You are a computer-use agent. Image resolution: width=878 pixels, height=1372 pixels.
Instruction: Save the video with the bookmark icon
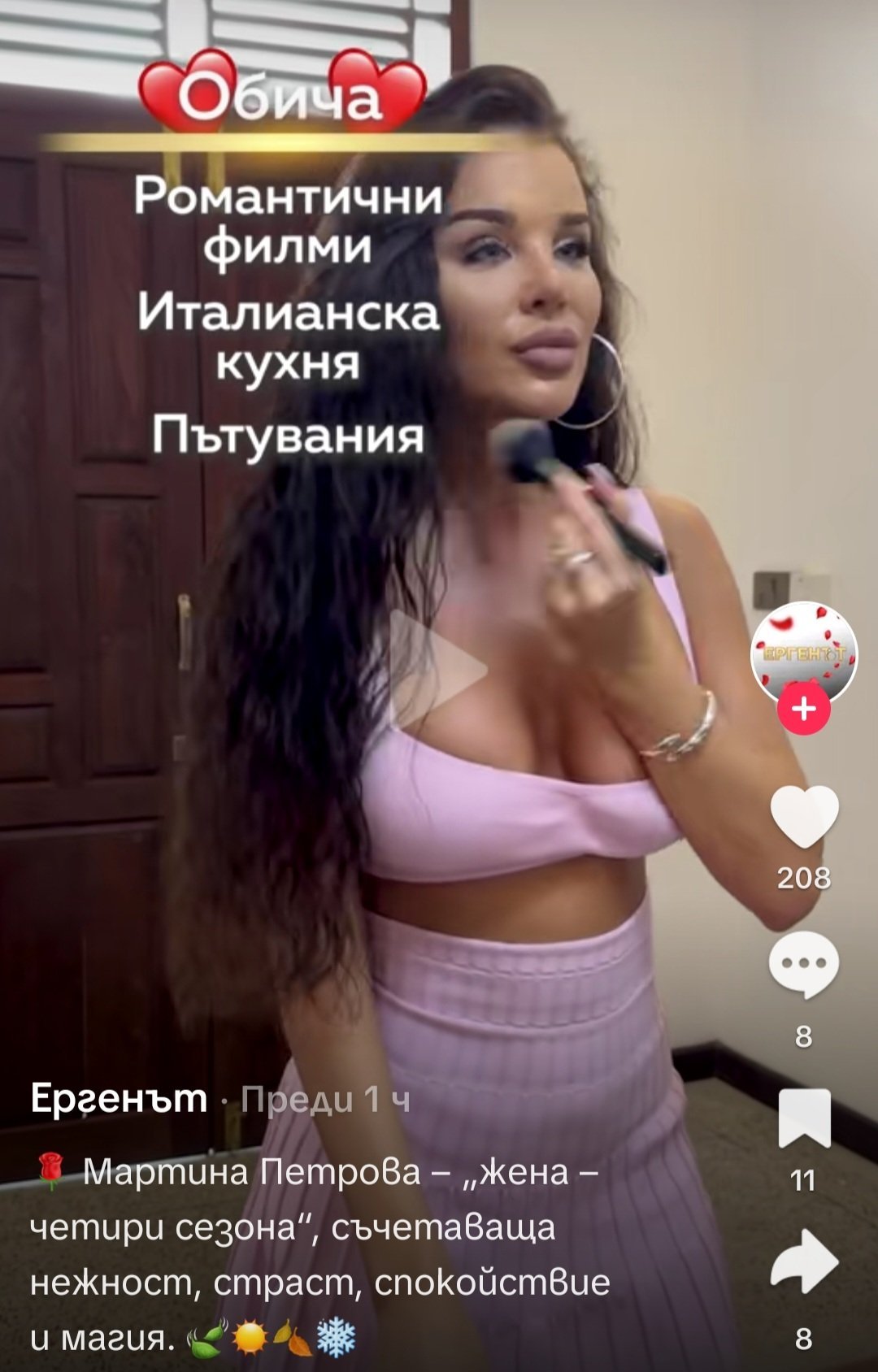pyautogui.click(x=804, y=1119)
